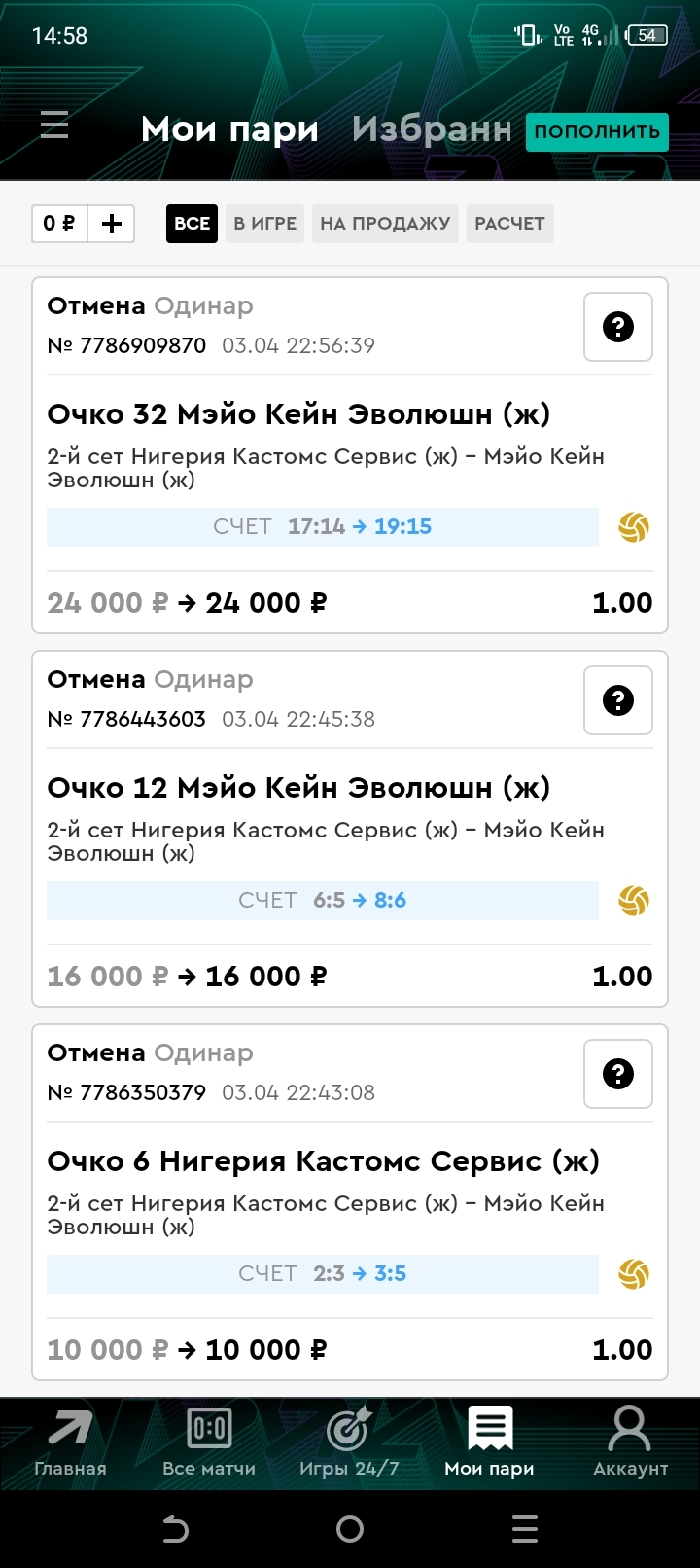Go to the Главная tab
The width and height of the screenshot is (700, 1568).
(70, 1443)
